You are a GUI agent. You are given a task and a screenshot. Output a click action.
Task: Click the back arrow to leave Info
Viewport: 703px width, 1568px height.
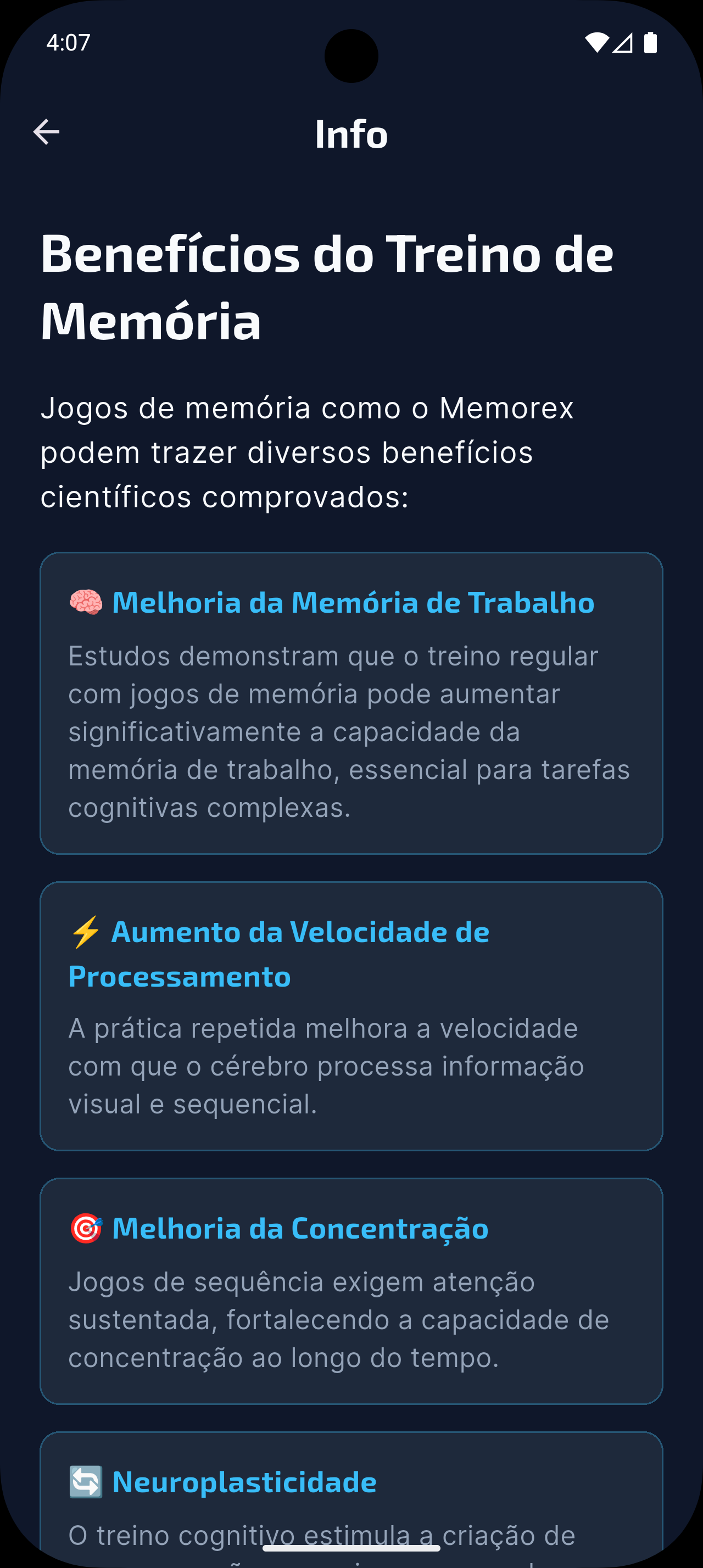(x=46, y=133)
